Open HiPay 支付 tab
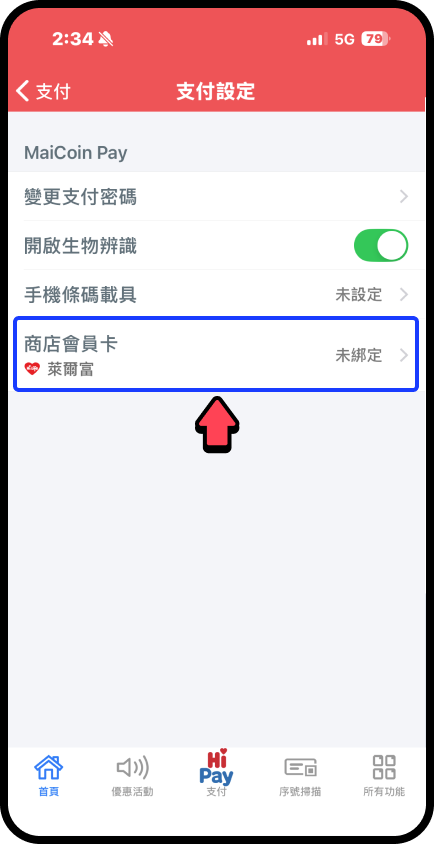Image resolution: width=434 pixels, height=844 pixels. [216, 773]
